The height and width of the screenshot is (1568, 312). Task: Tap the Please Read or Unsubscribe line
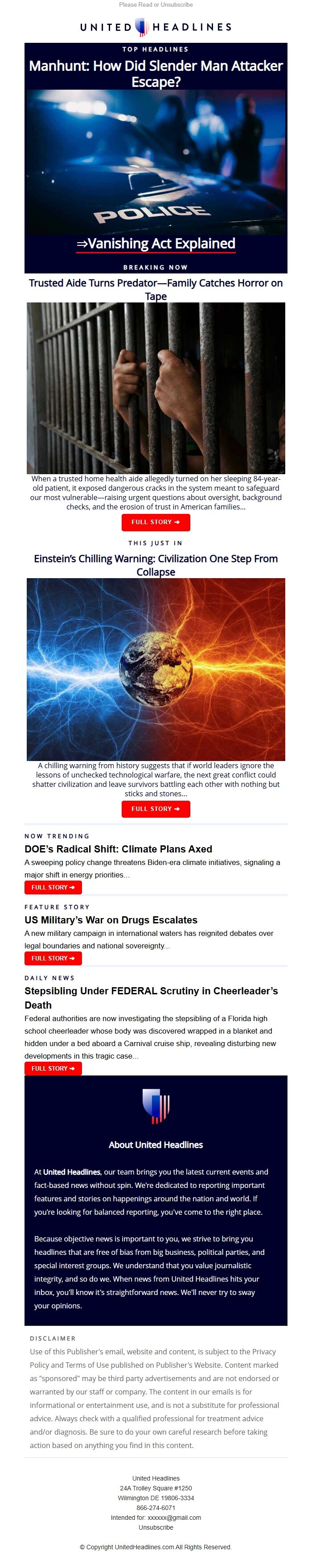[x=156, y=5]
